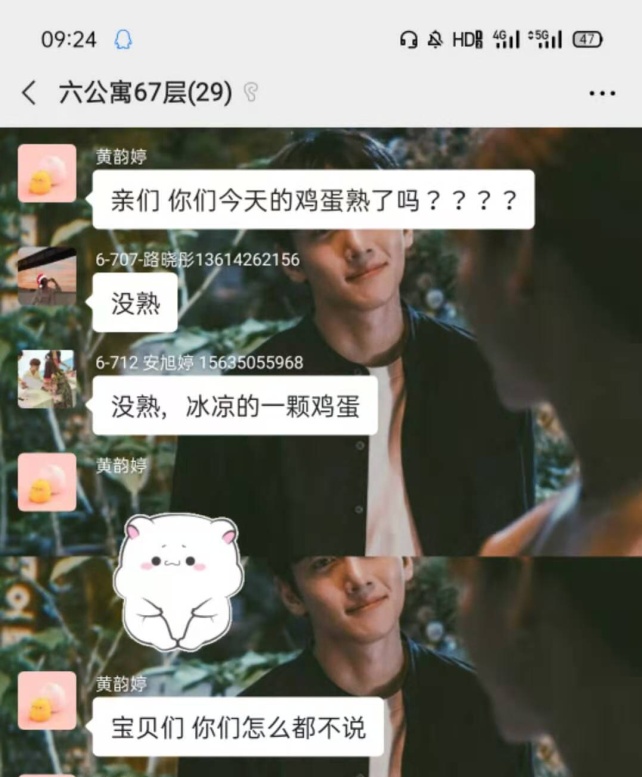642x777 pixels.
Task: Tap the ear icon next to the group title
Action: (251, 93)
